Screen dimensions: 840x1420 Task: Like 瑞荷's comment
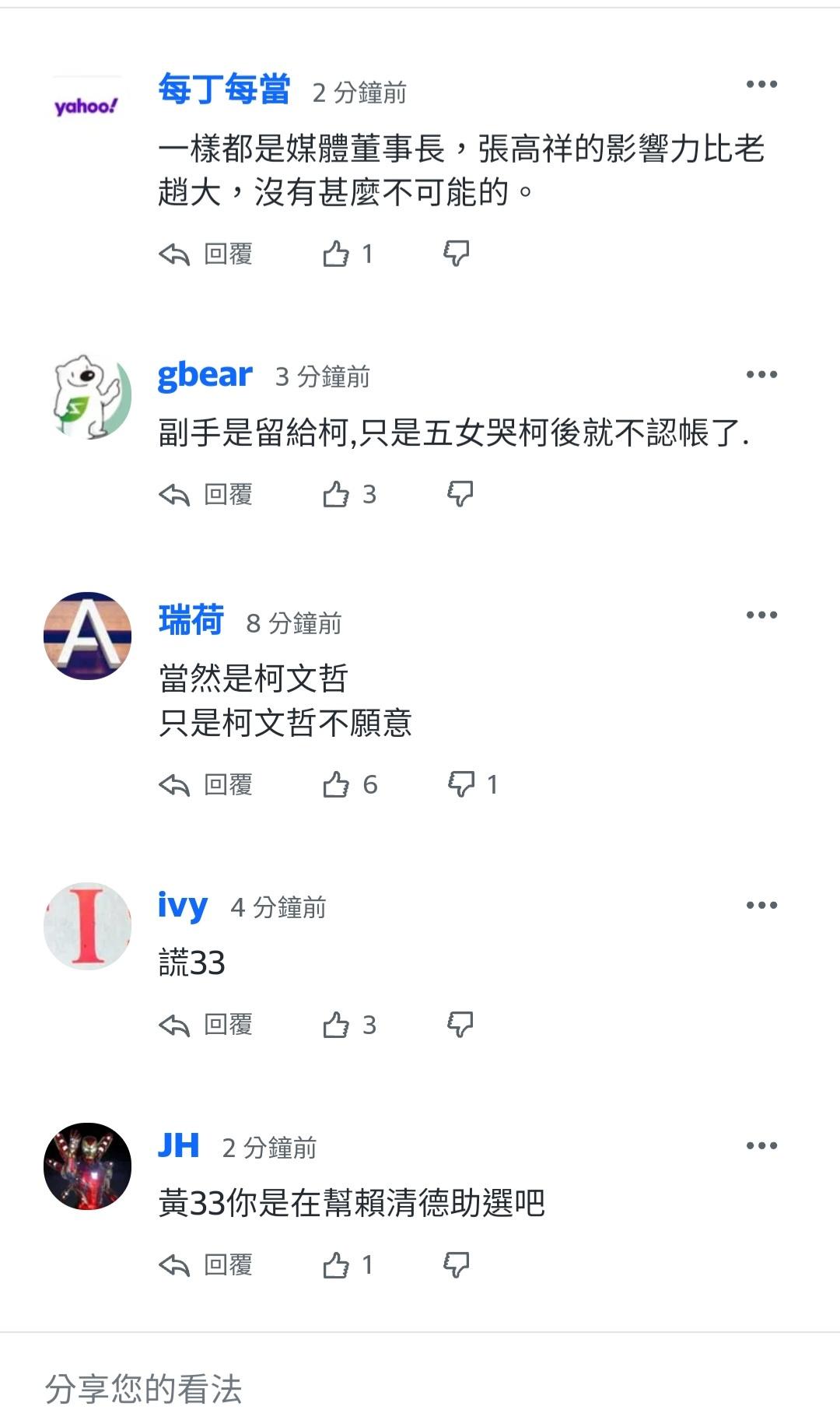[x=336, y=784]
